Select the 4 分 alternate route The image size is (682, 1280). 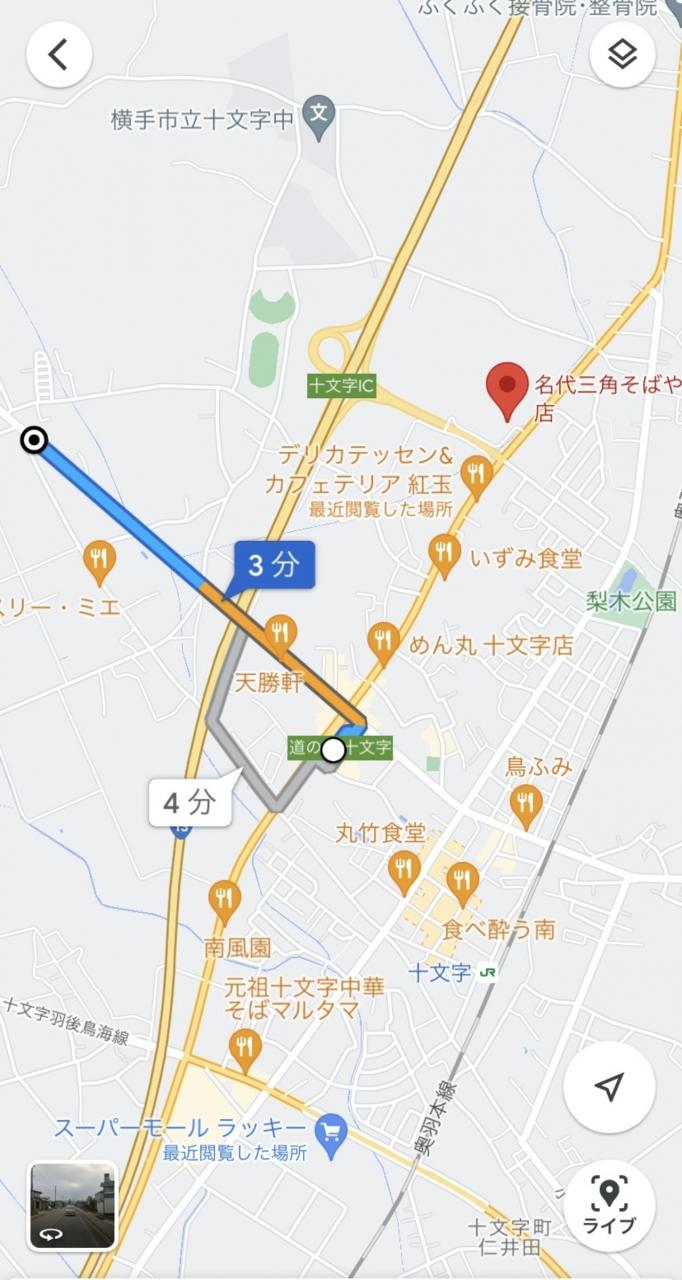[190, 802]
